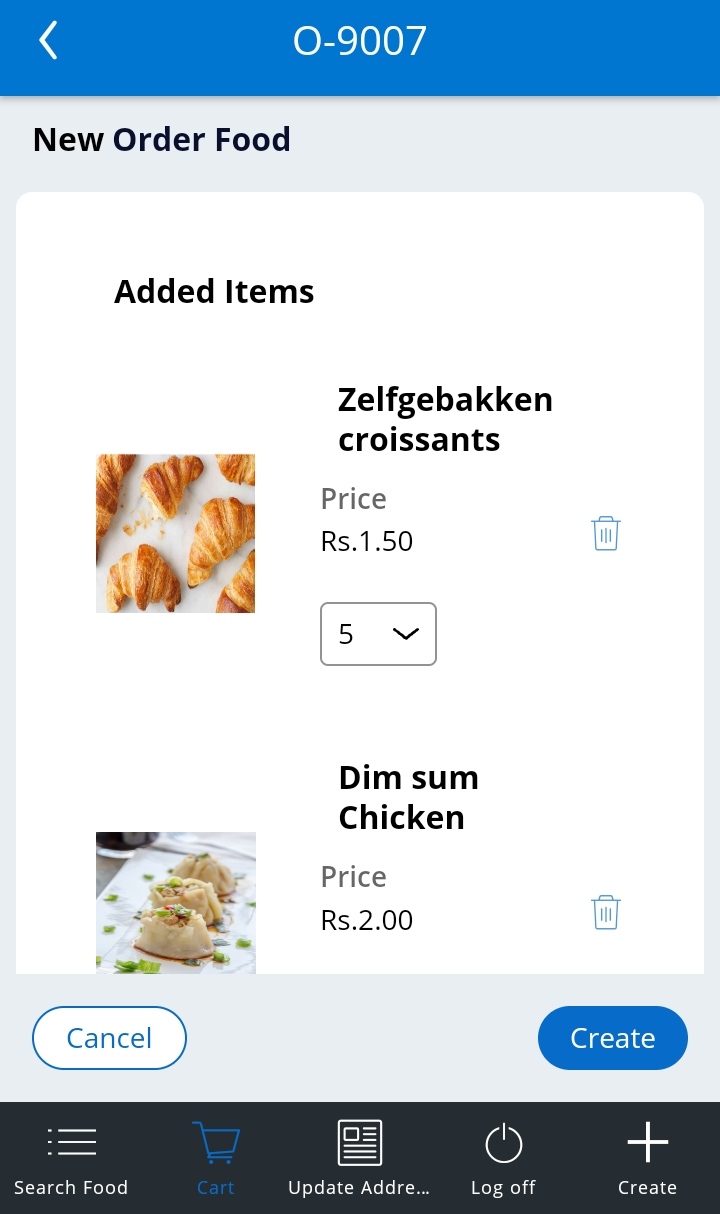Open the croissant quantity dropdown
The height and width of the screenshot is (1214, 720).
378,634
